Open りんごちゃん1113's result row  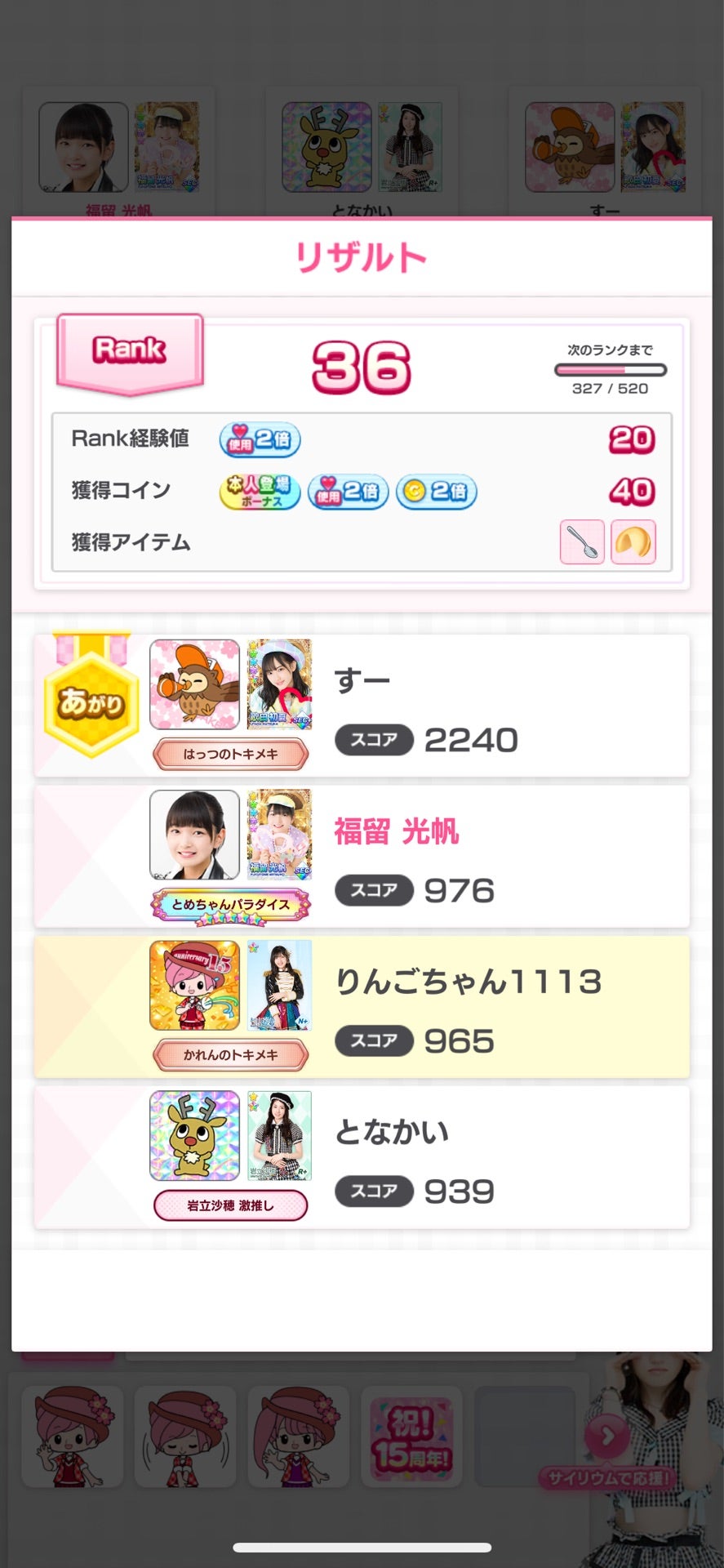coord(362,1007)
